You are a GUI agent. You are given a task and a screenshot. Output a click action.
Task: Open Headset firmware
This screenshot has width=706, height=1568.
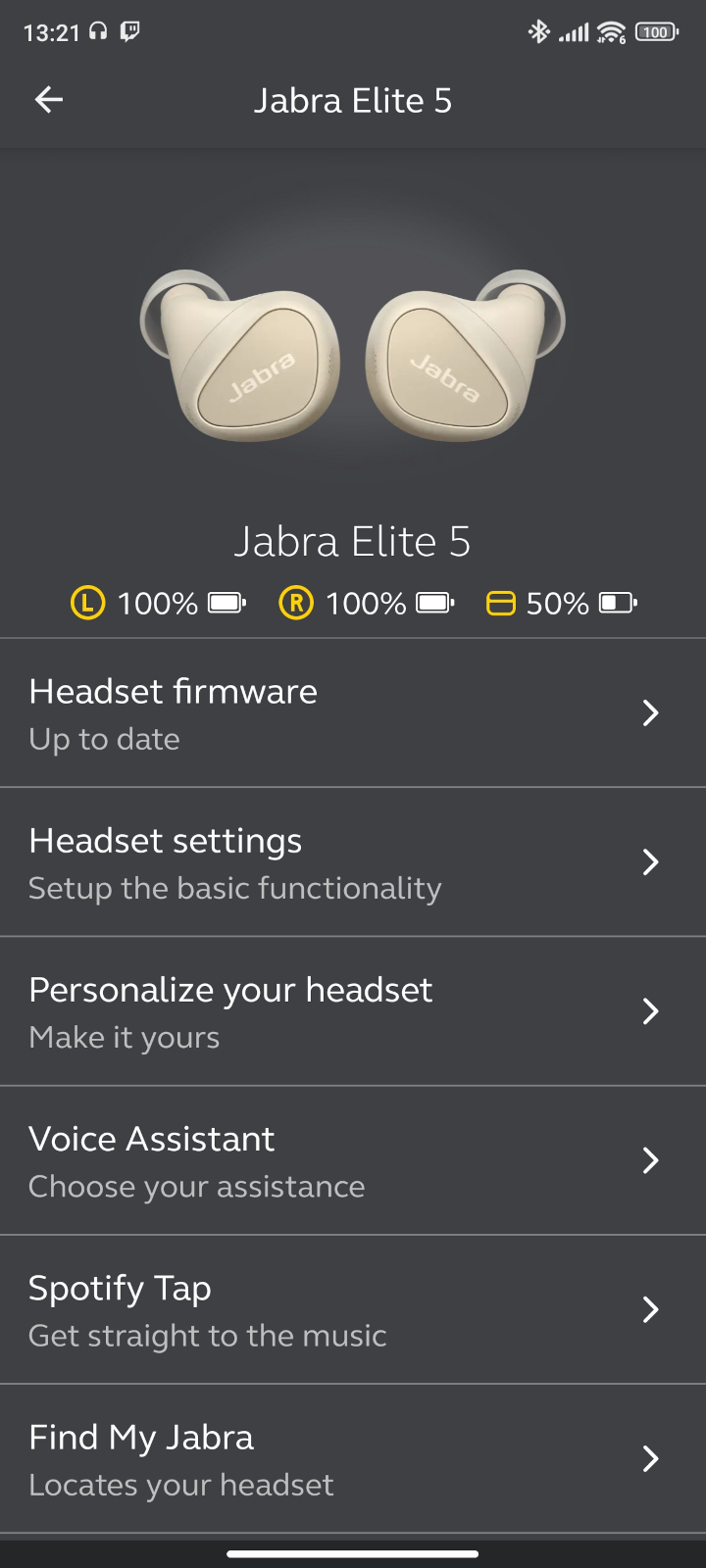pos(353,712)
